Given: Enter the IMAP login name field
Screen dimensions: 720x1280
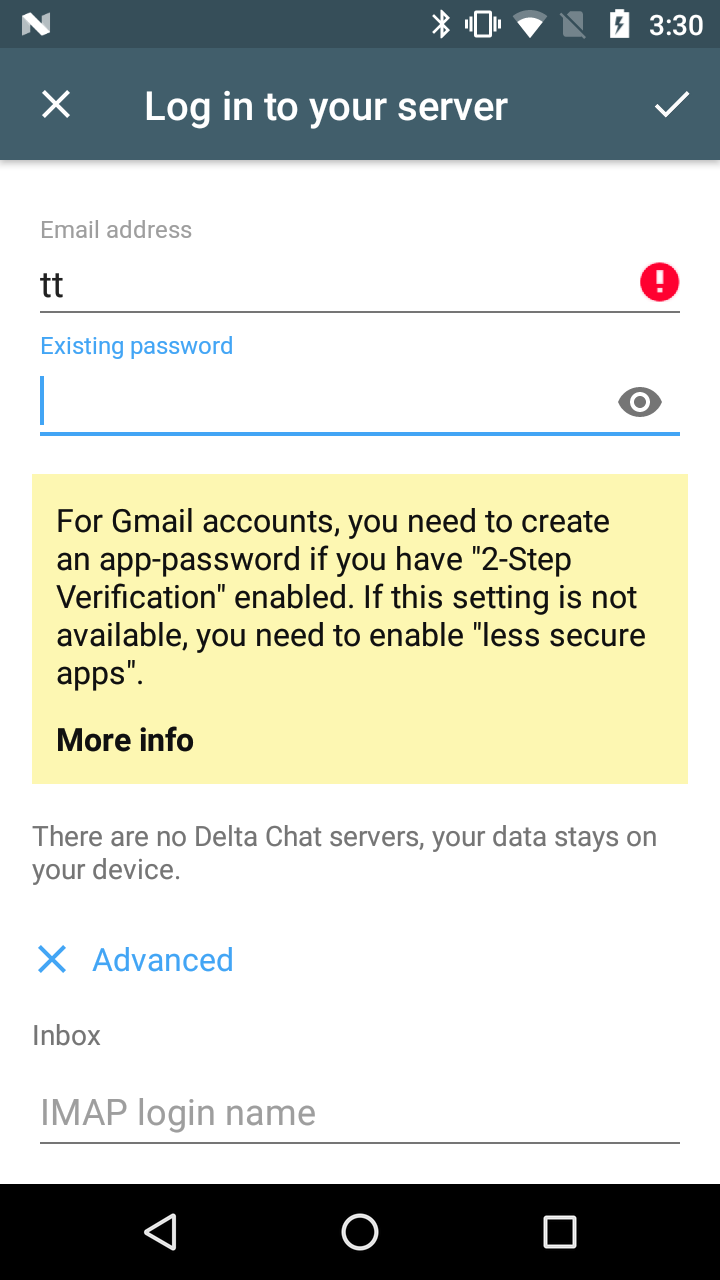Looking at the screenshot, I should click(360, 1113).
